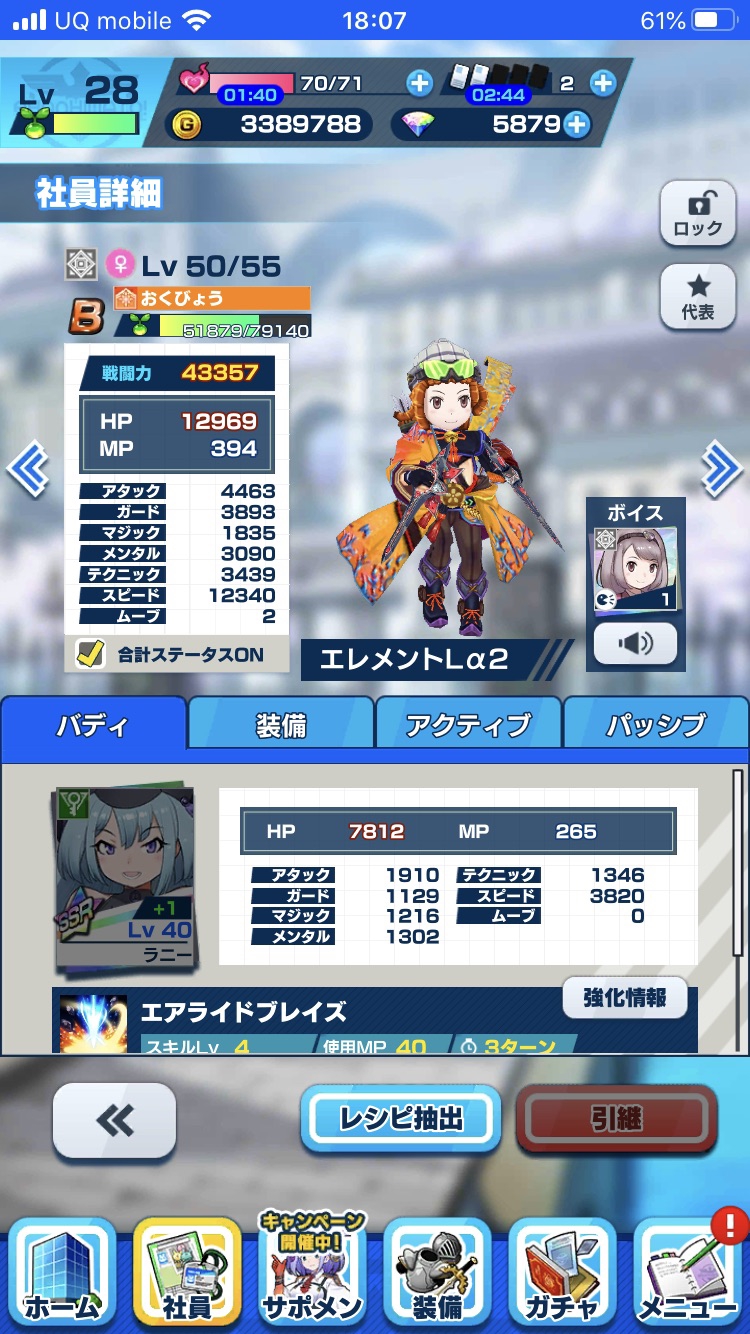
Task: Switch to the 装備 tab
Action: click(281, 725)
